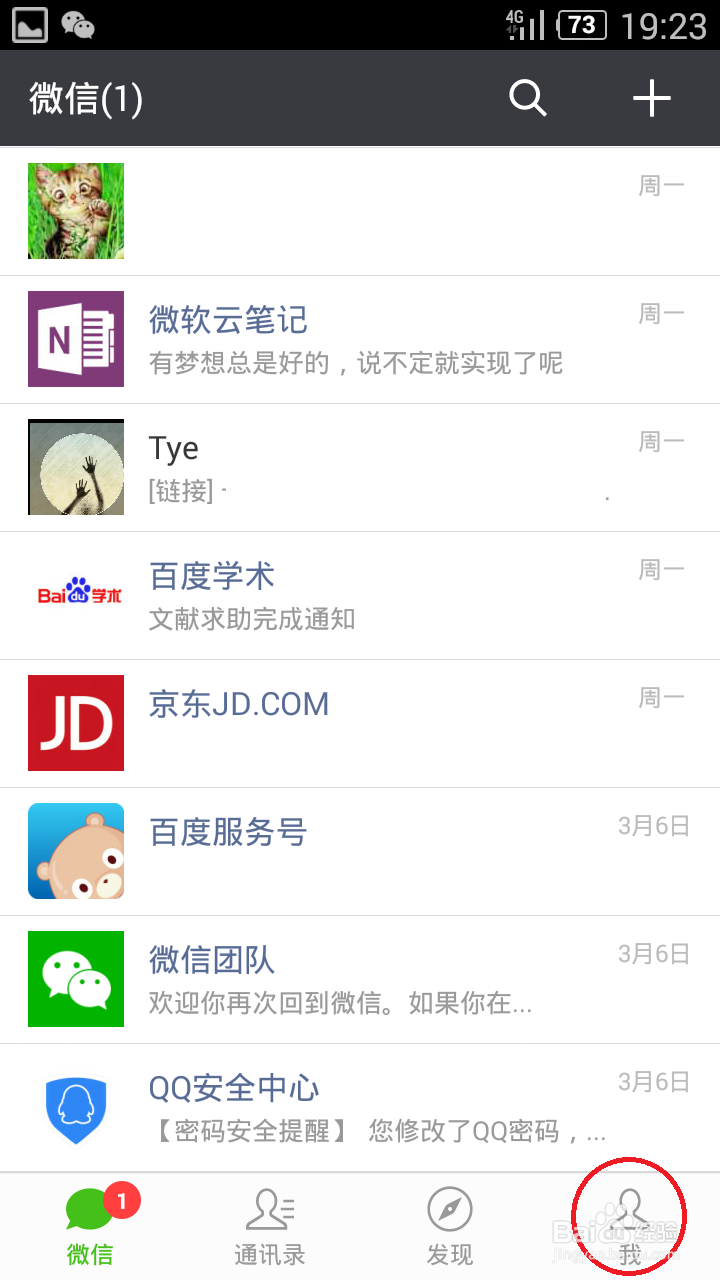Switch to the 微信 tab
Screen dimensions: 720x1280
pos(90,1226)
